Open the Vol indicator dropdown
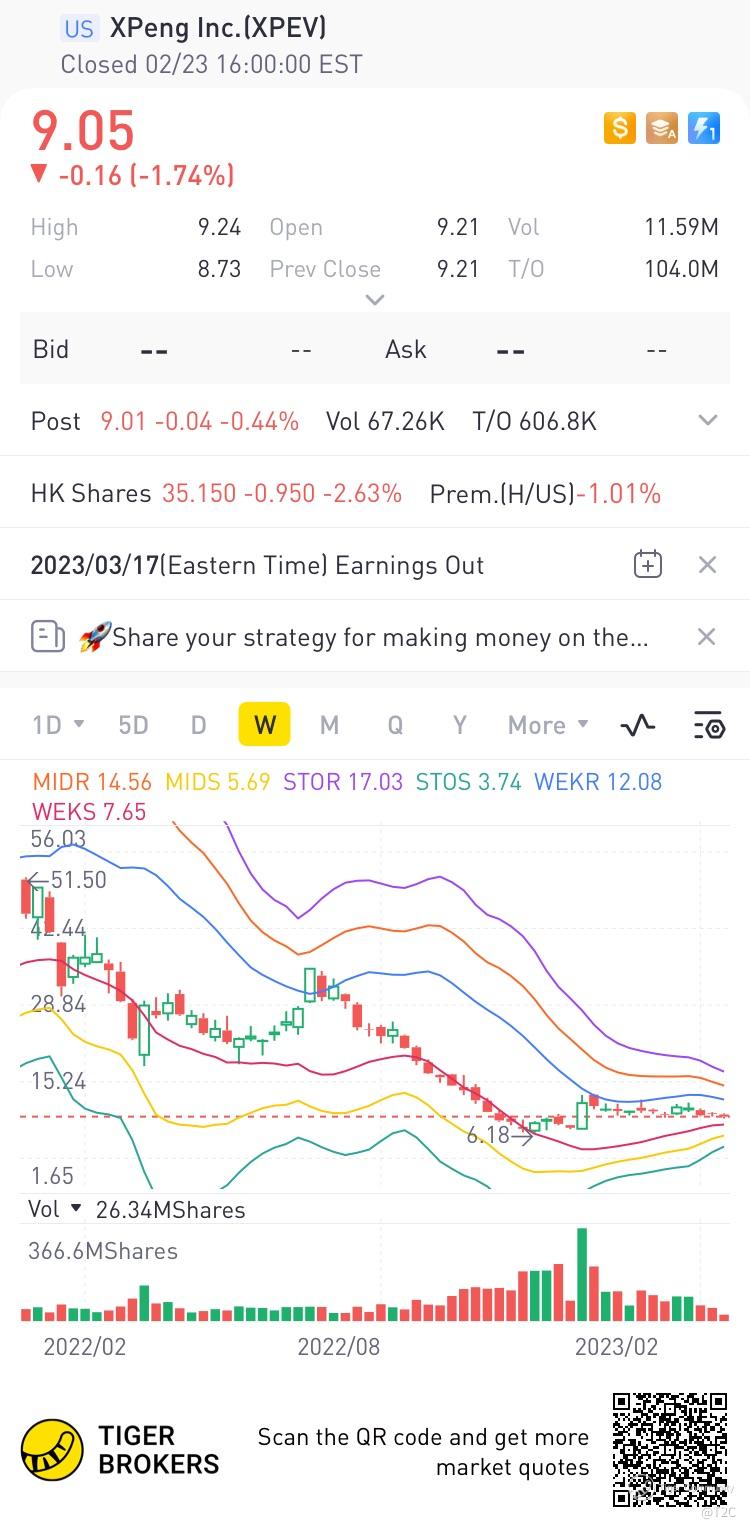 tap(56, 1209)
